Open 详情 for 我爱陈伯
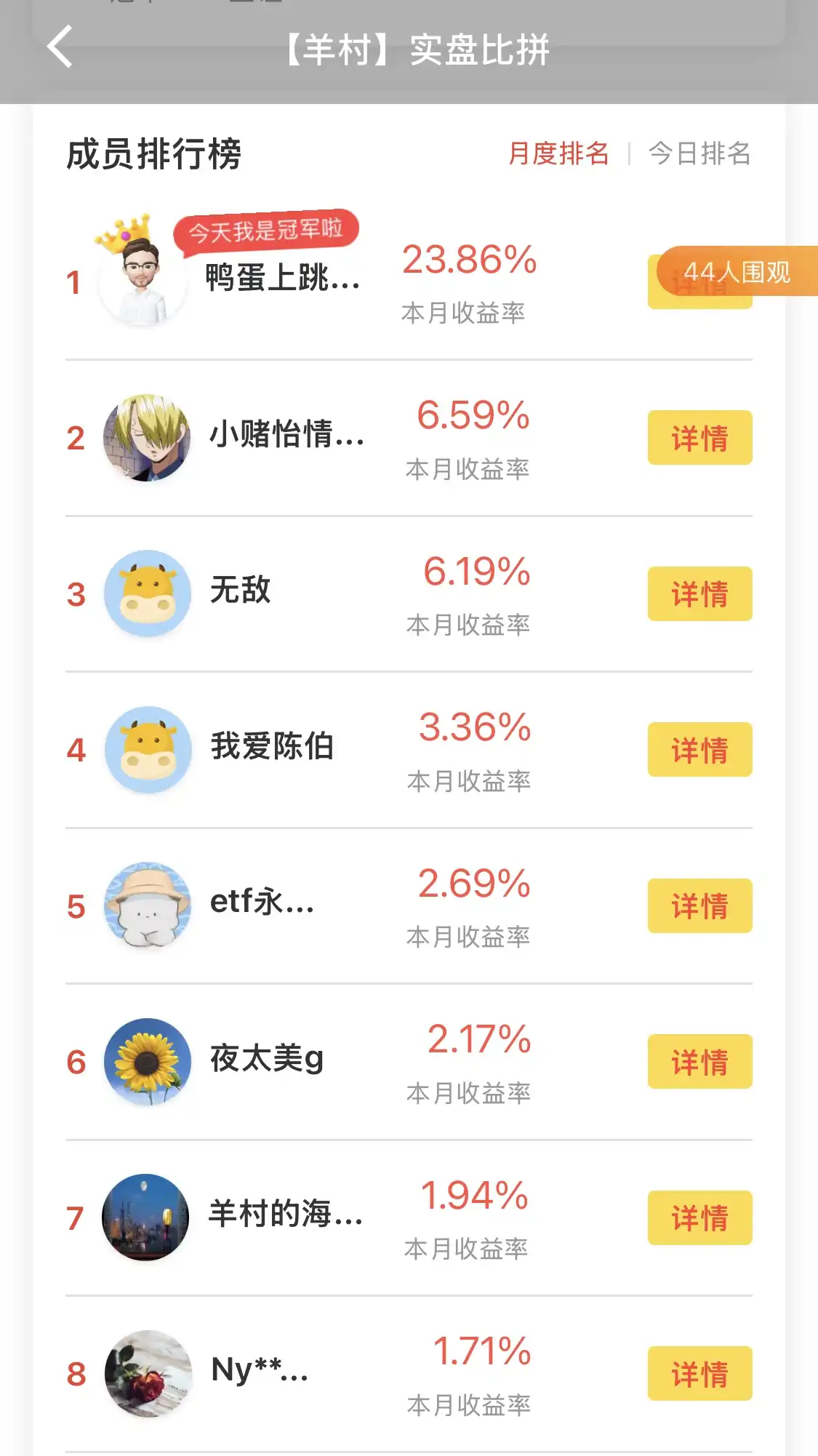The width and height of the screenshot is (818, 1456). click(x=699, y=750)
